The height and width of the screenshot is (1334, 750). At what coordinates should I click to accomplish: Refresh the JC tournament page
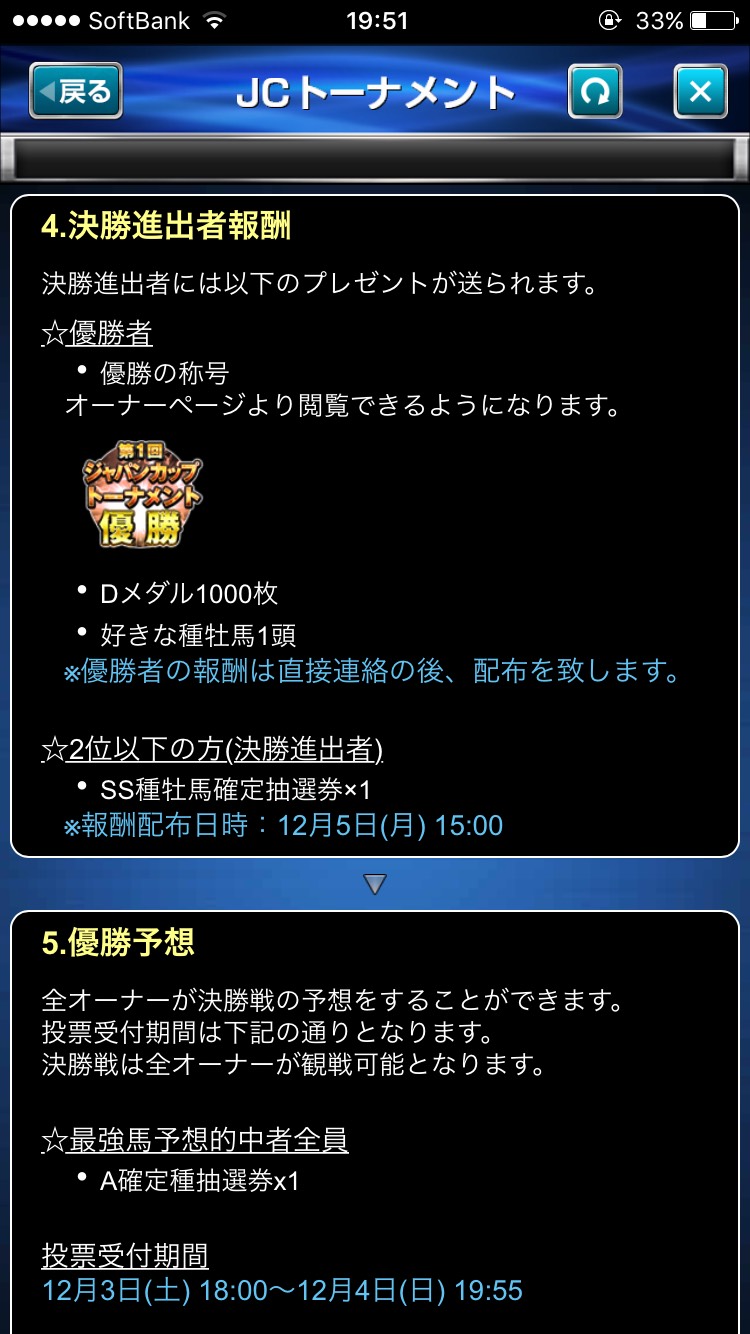coord(595,92)
